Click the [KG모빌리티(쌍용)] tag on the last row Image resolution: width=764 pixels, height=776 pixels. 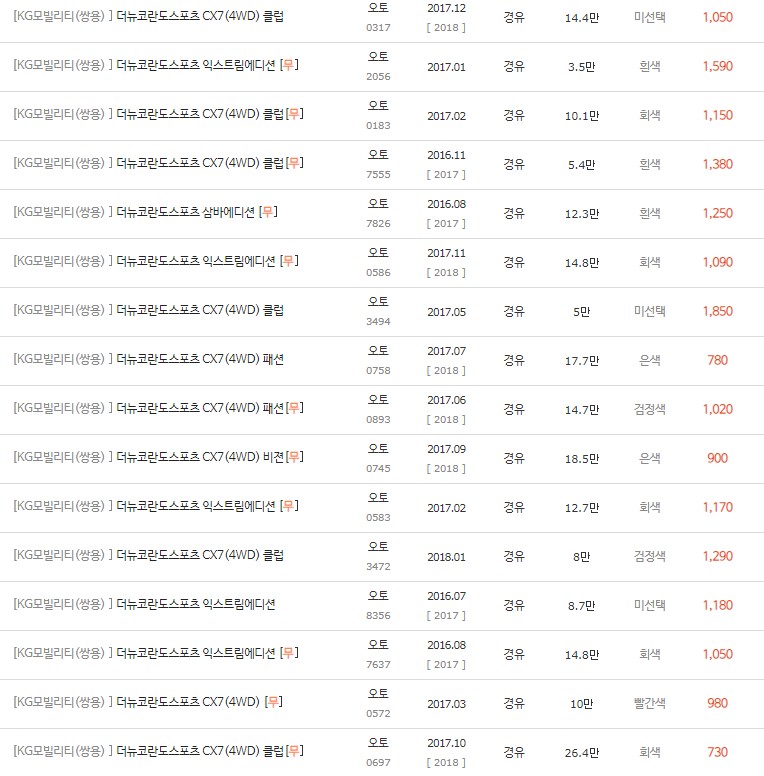point(58,751)
